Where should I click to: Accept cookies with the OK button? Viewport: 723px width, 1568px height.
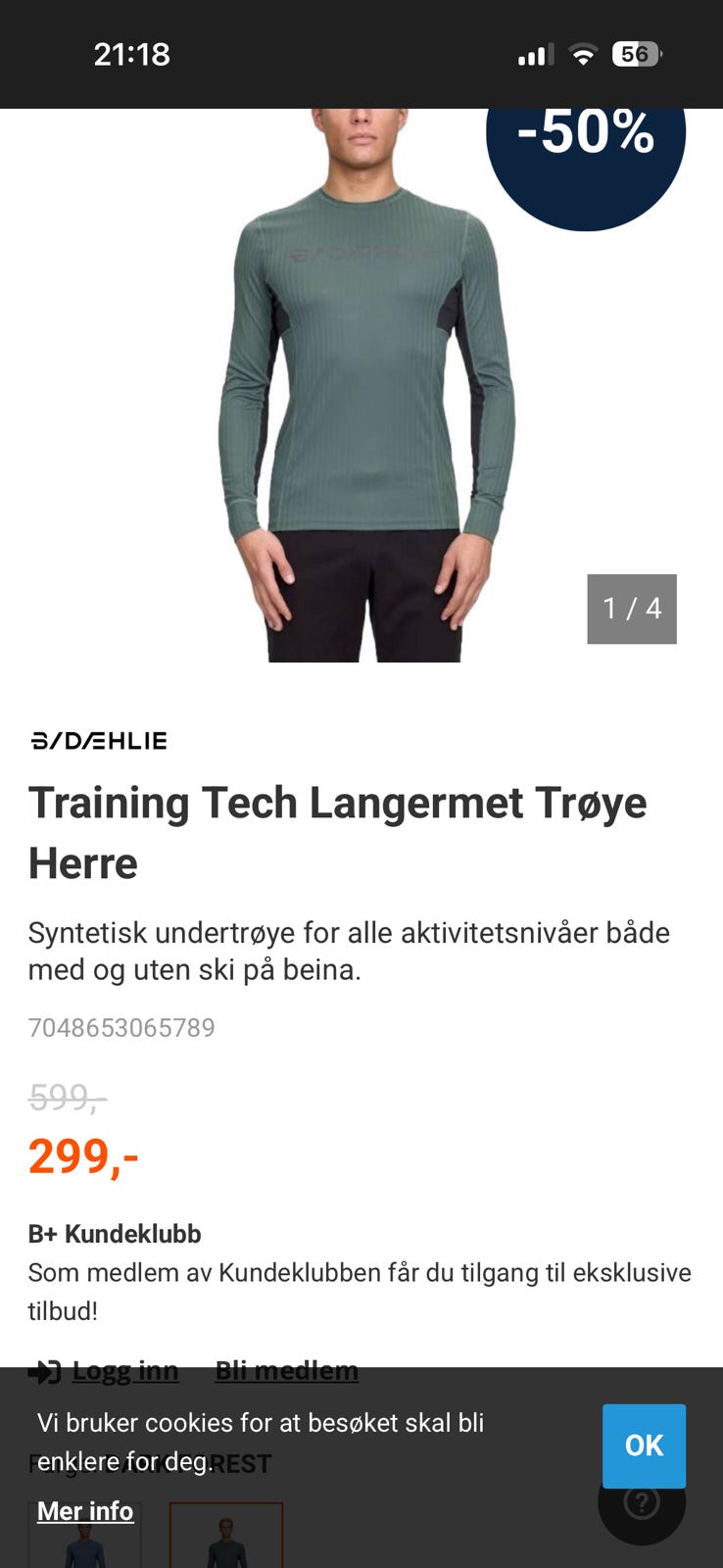point(644,1445)
